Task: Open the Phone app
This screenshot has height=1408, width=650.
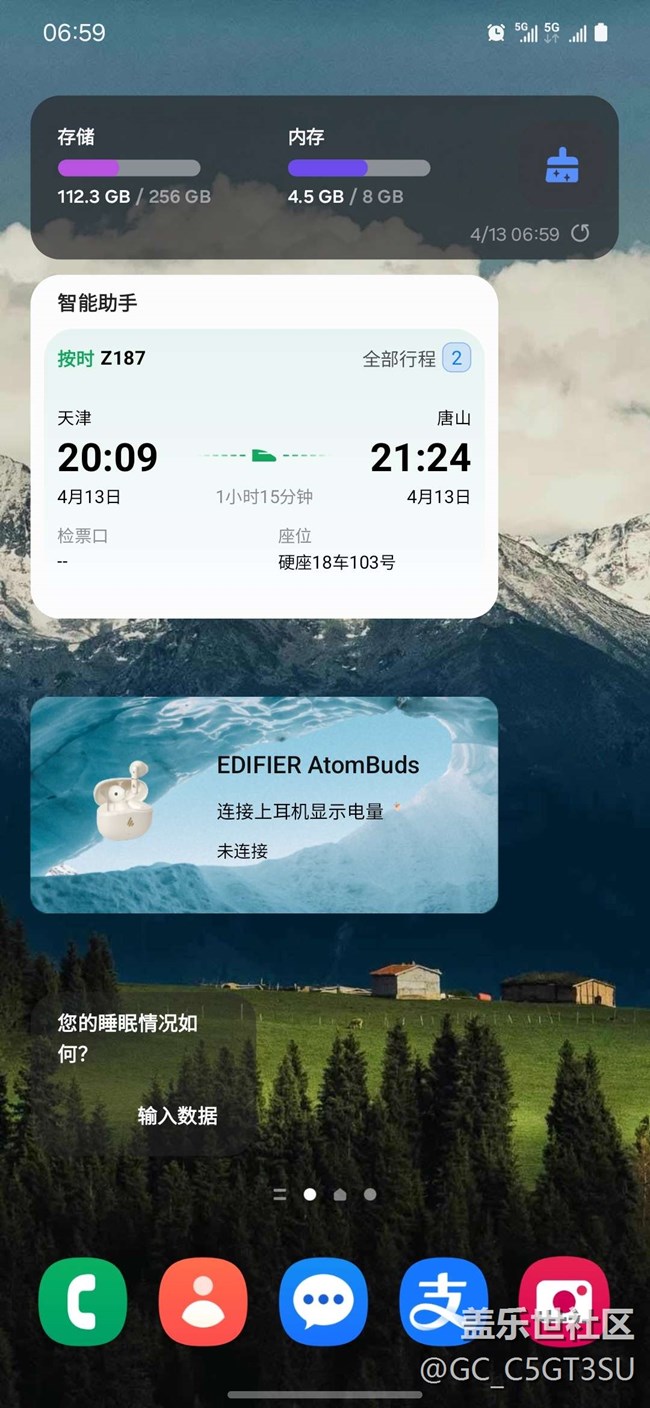Action: click(83, 1301)
